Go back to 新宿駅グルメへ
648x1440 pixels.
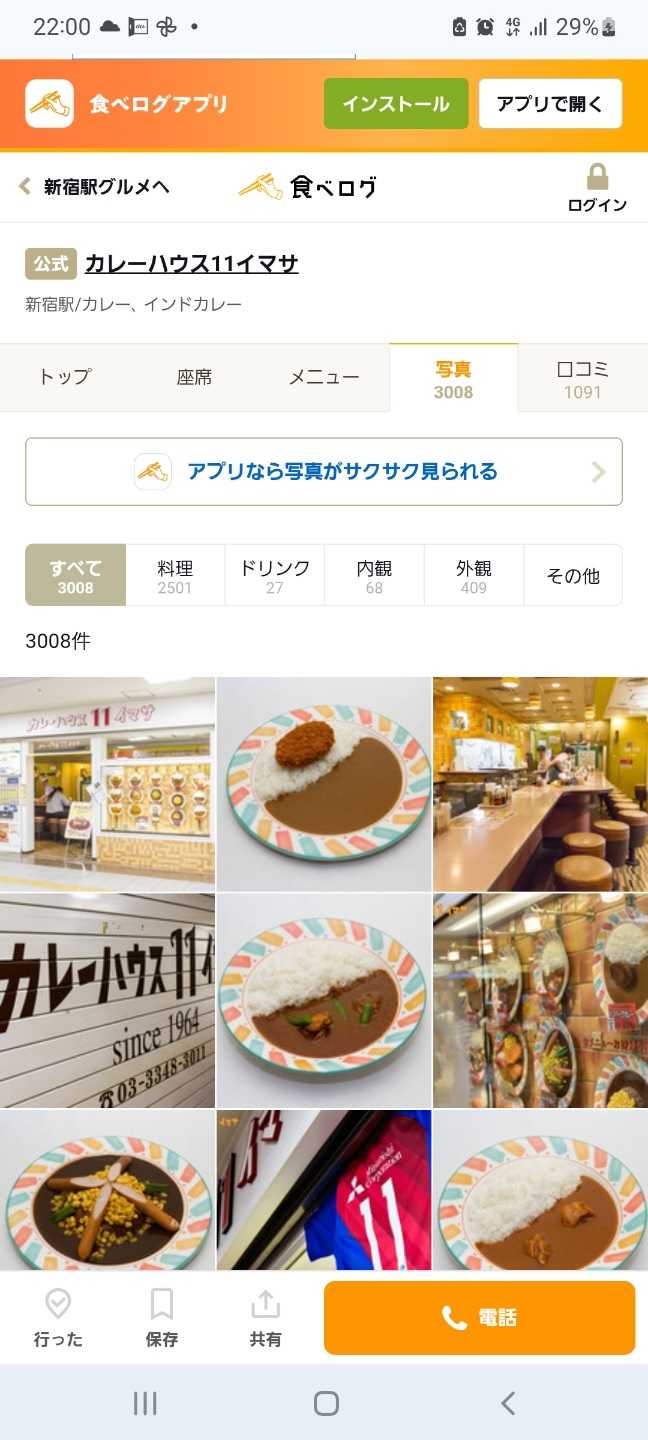click(x=95, y=187)
